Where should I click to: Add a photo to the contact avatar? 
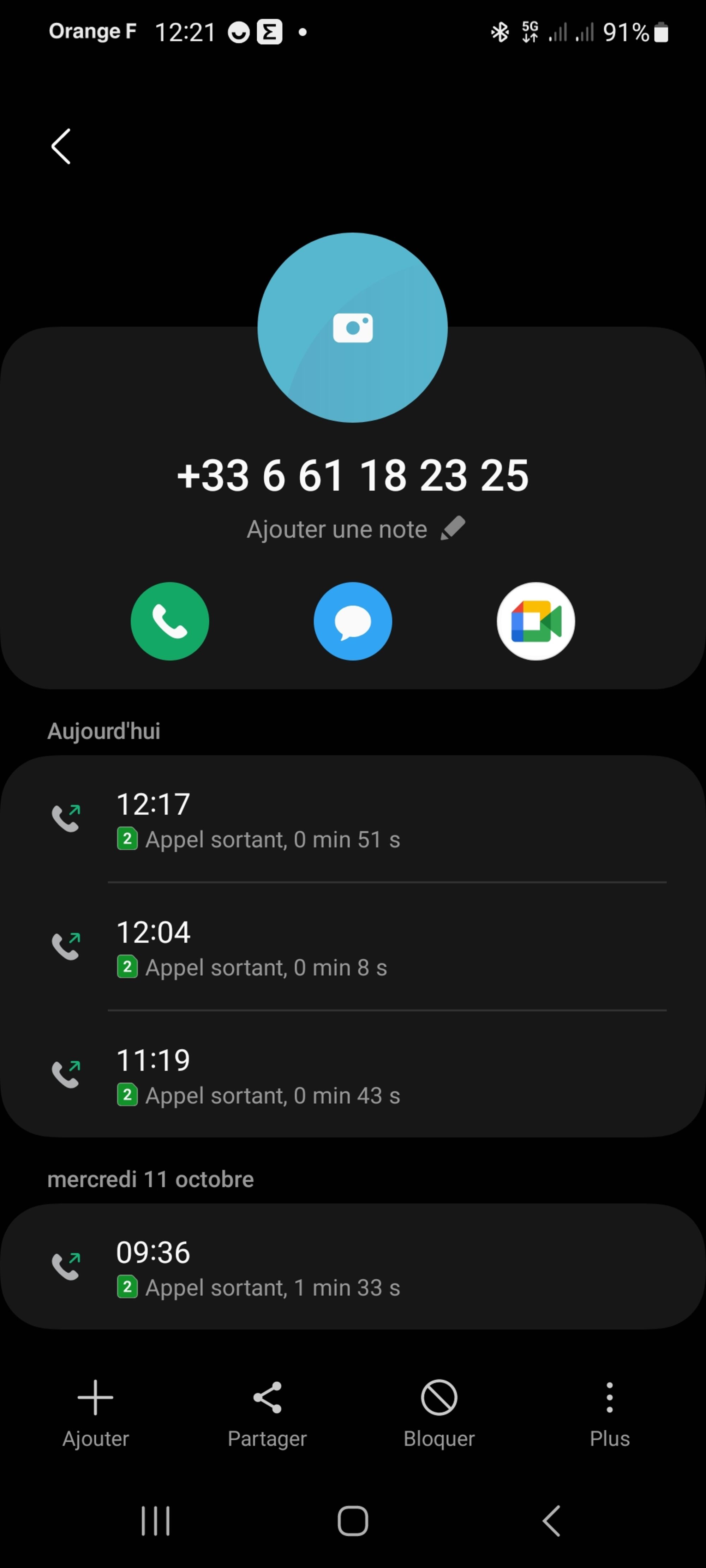352,328
